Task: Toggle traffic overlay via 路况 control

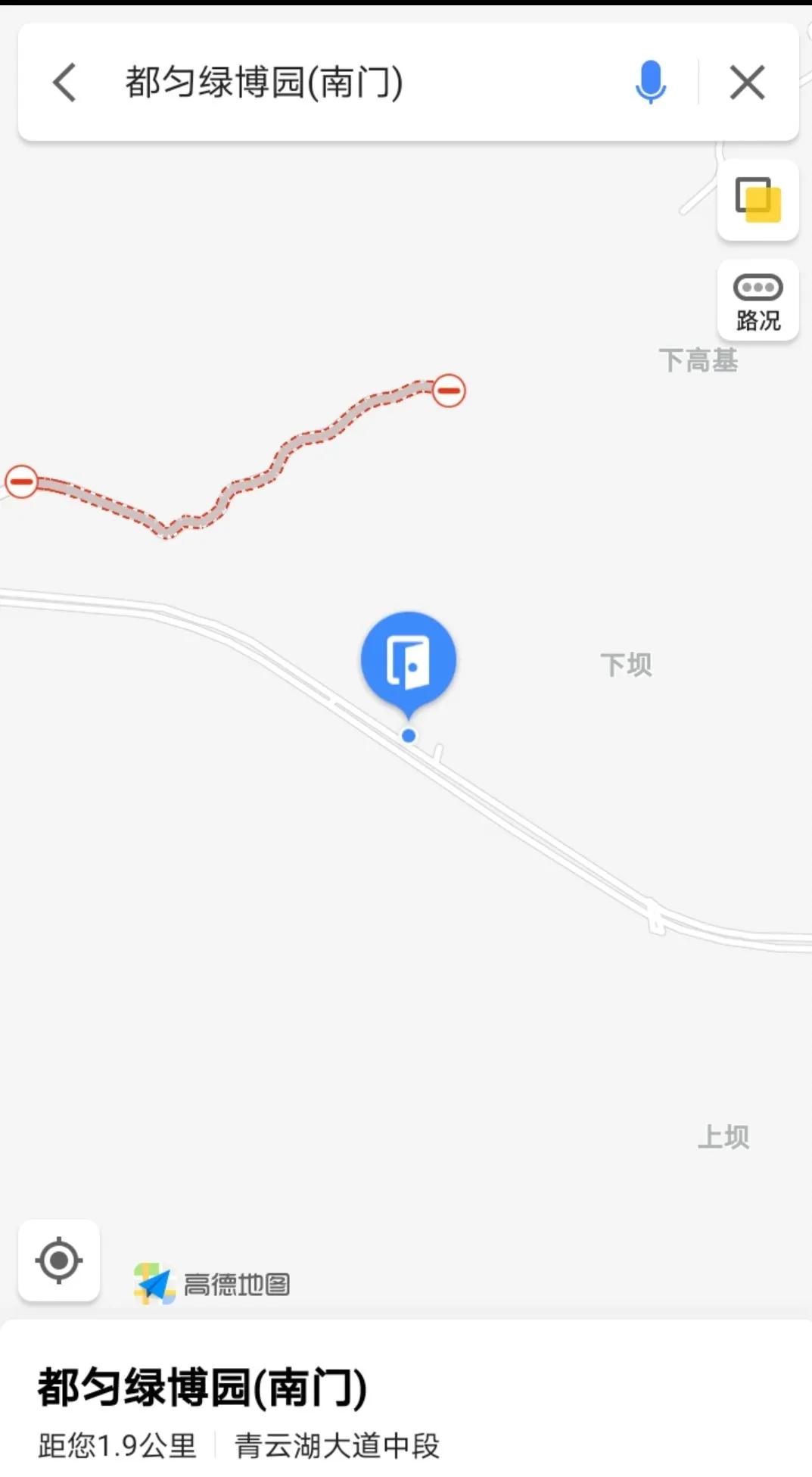Action: tap(758, 300)
